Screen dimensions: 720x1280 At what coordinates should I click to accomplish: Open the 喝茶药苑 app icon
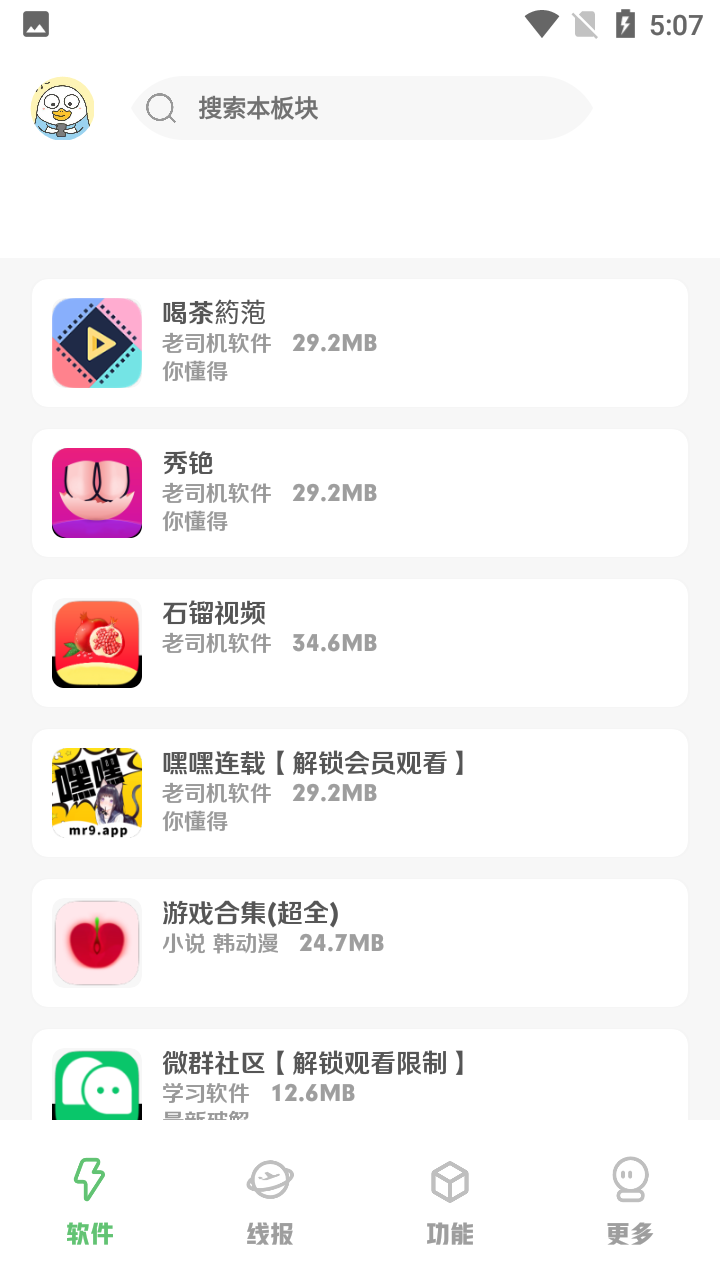[x=96, y=342]
